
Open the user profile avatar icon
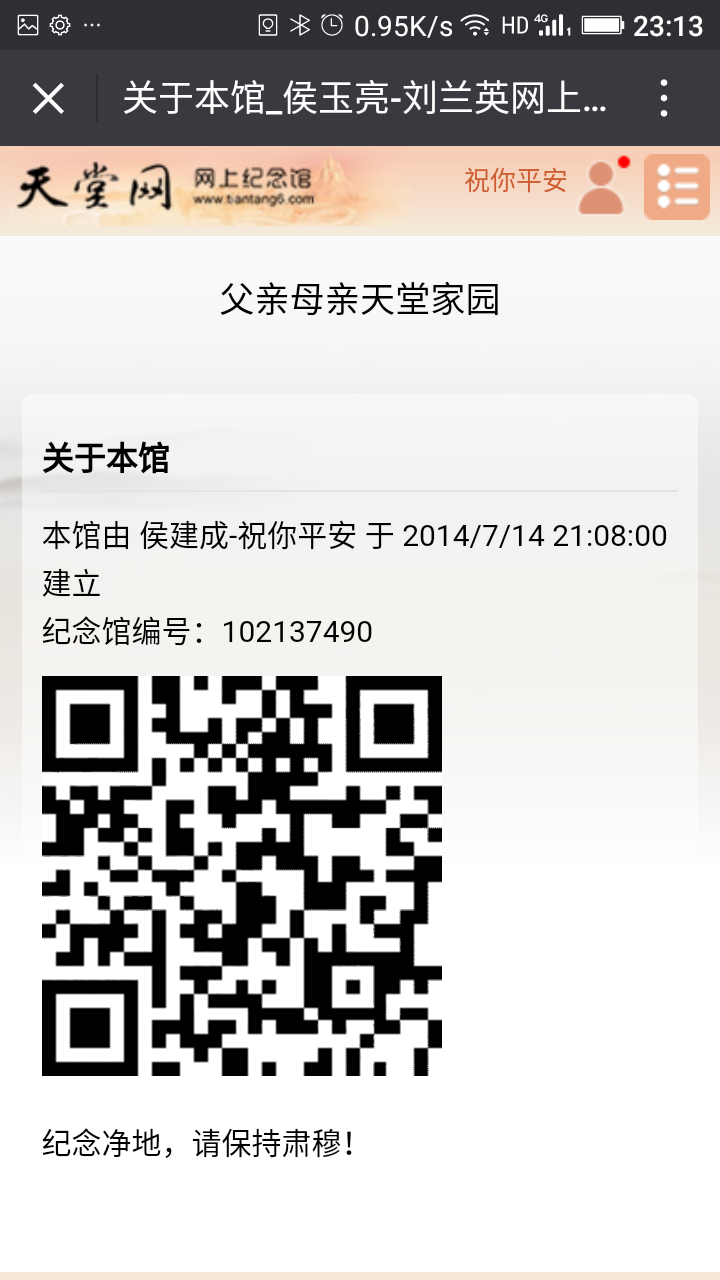pyautogui.click(x=602, y=187)
